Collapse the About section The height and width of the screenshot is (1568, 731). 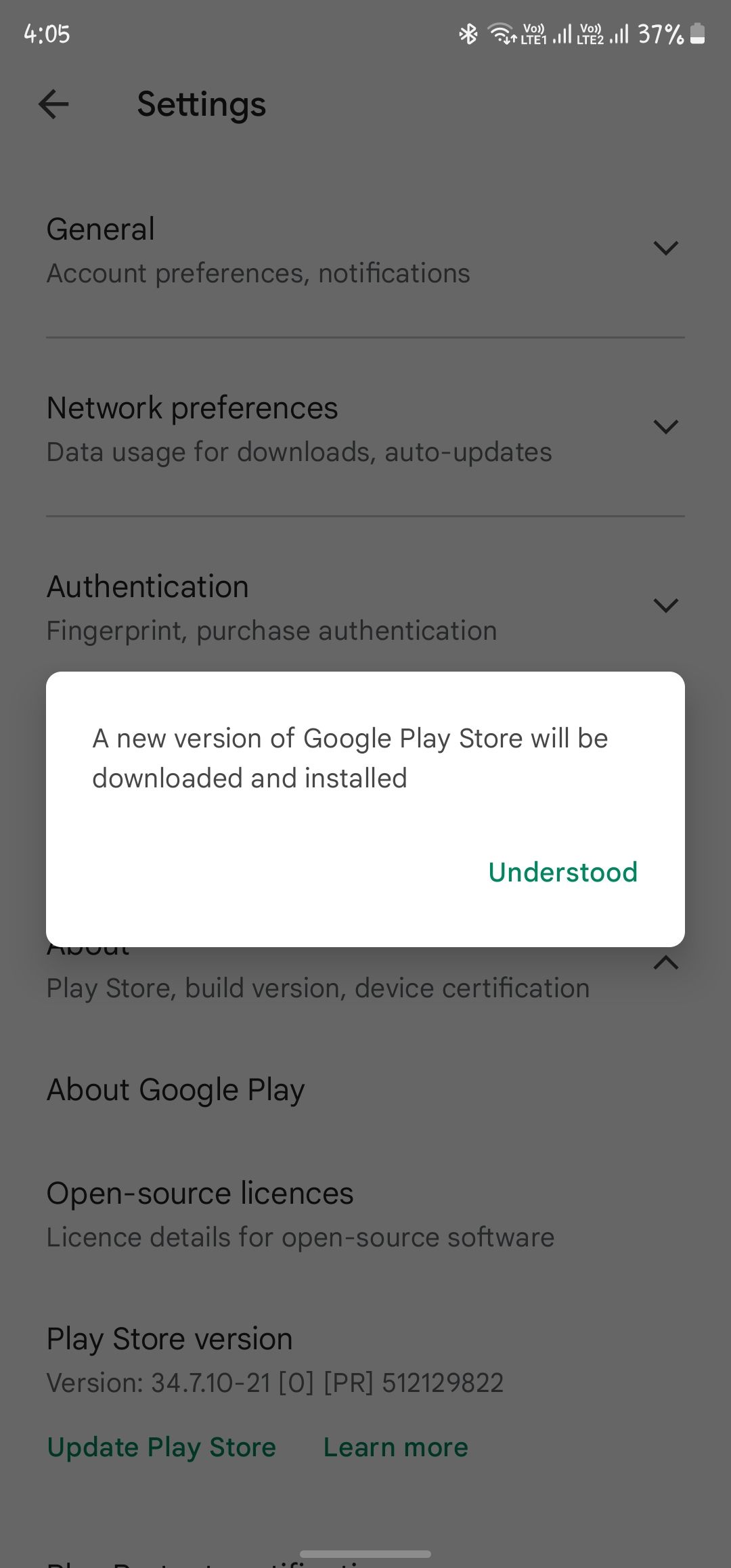[666, 963]
